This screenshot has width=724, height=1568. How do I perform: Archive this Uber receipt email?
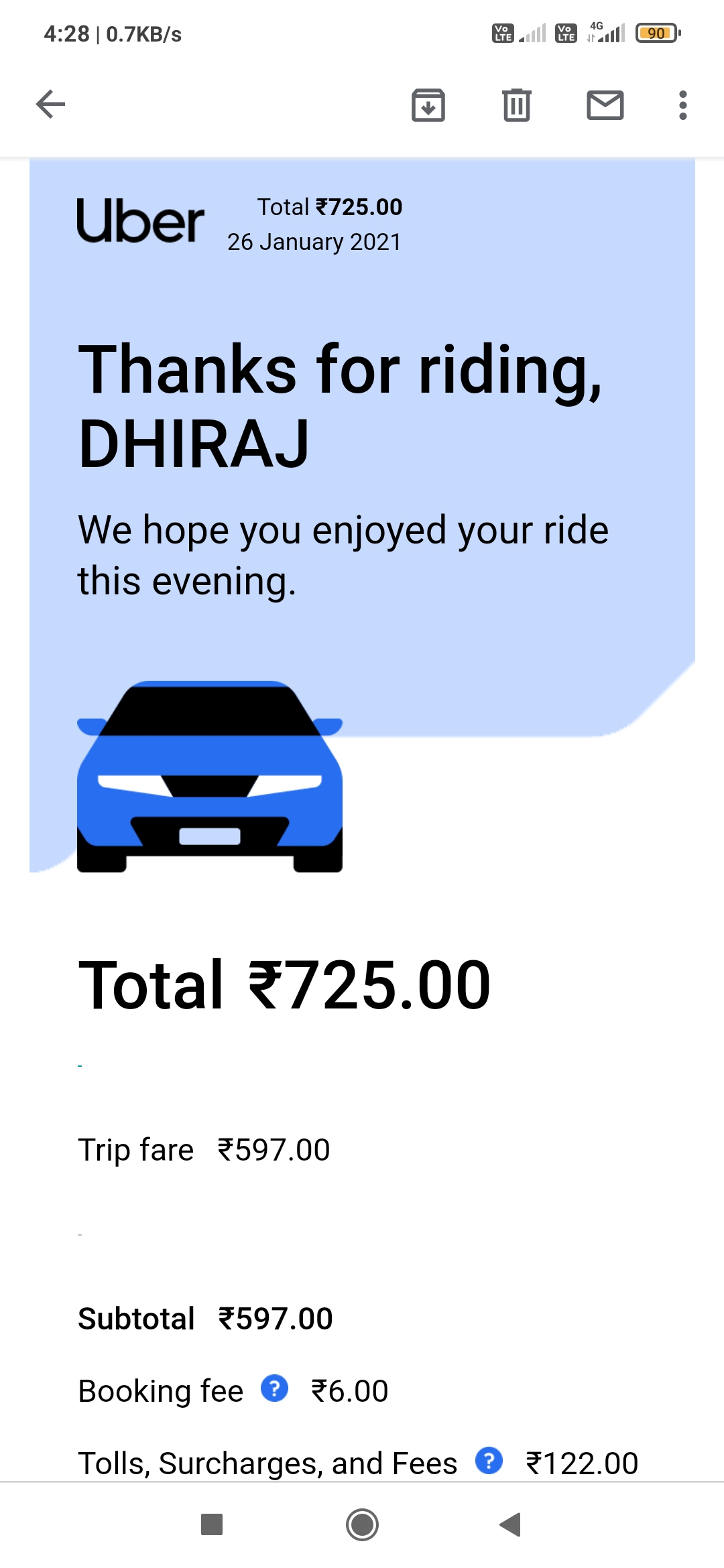[x=428, y=105]
